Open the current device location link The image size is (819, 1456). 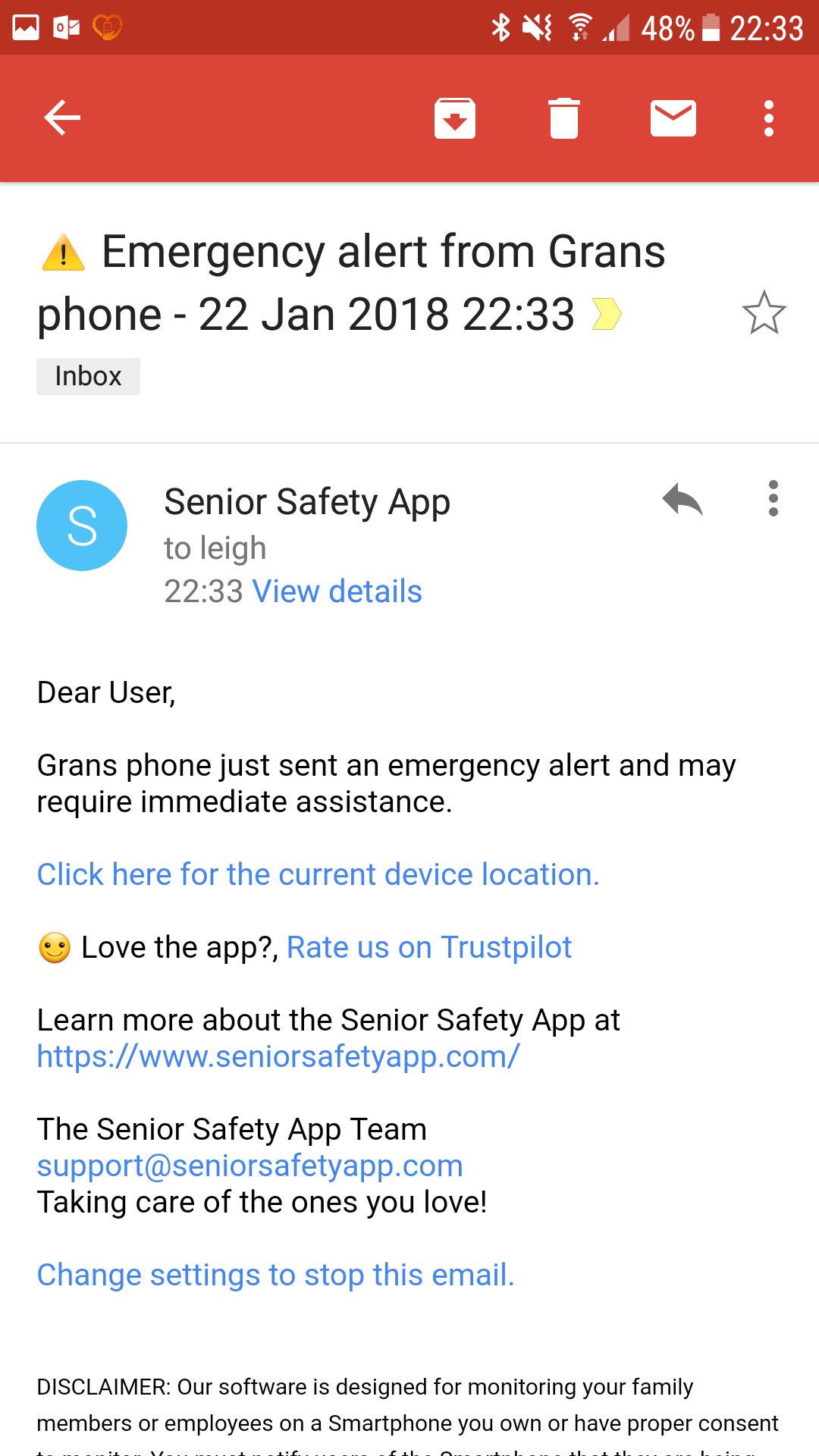[x=318, y=874]
